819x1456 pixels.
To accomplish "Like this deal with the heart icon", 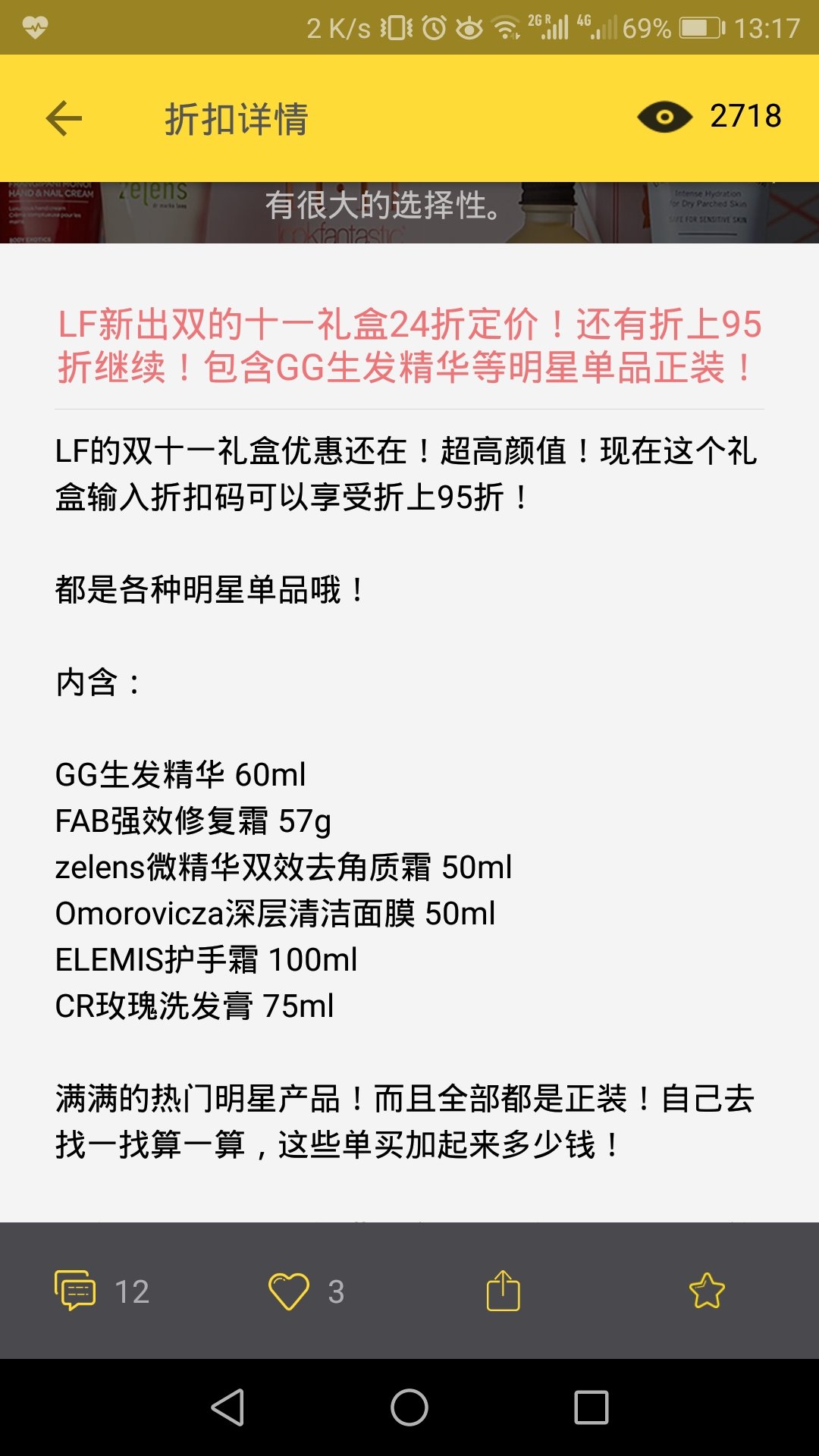I will click(289, 1291).
